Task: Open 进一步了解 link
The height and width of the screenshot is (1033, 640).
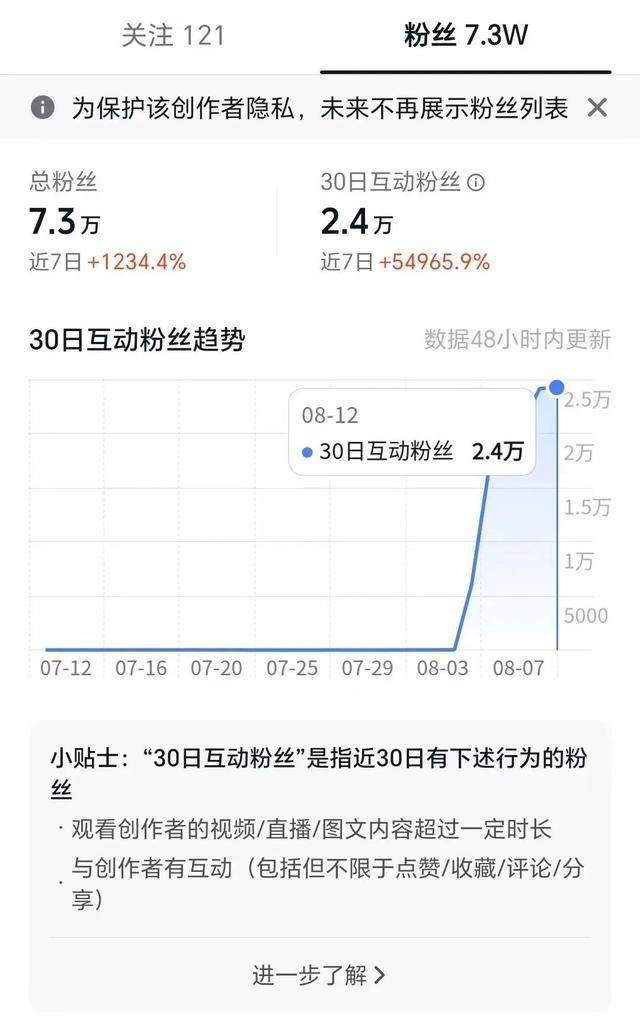Action: tap(319, 975)
